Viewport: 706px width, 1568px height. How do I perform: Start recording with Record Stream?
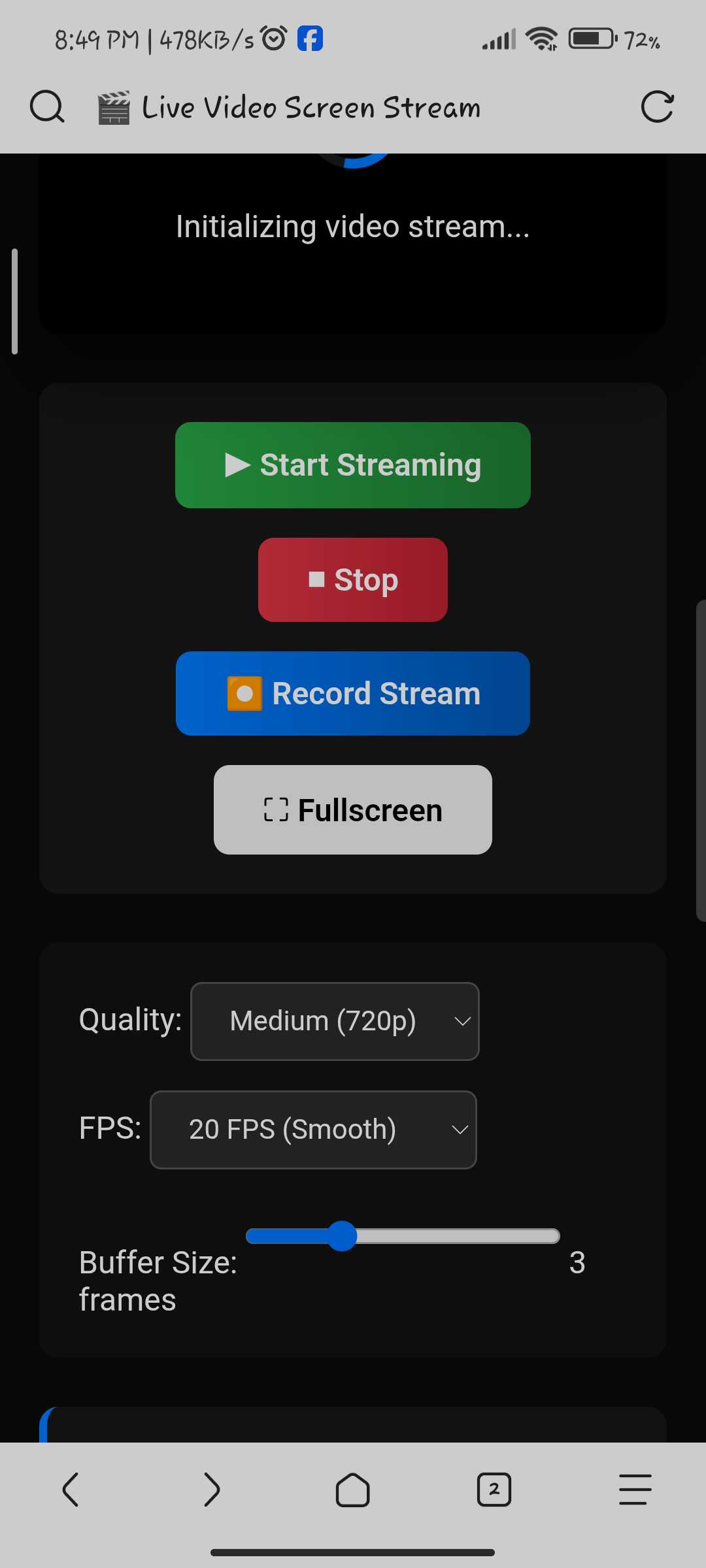point(353,693)
